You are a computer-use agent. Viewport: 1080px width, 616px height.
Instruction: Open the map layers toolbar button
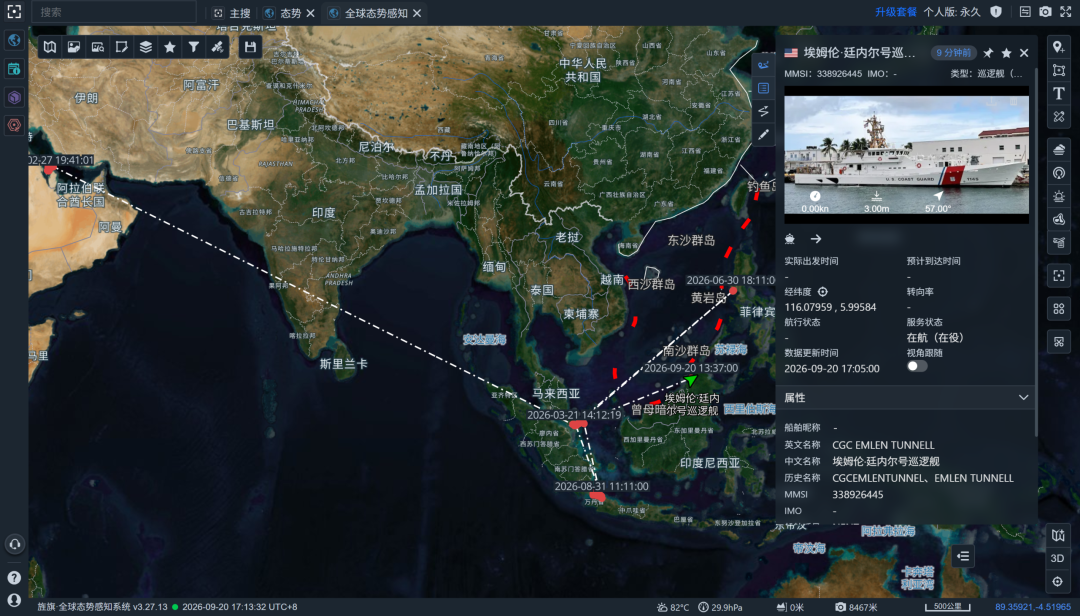[x=145, y=47]
